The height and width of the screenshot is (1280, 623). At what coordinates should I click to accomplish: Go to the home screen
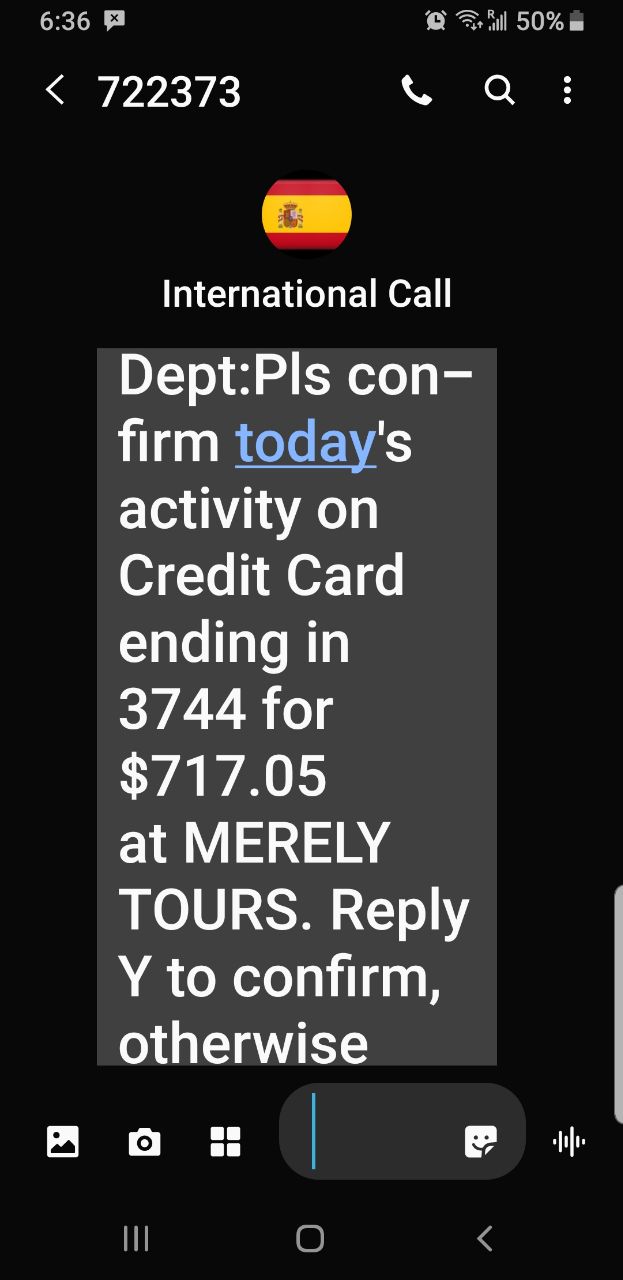click(310, 1239)
